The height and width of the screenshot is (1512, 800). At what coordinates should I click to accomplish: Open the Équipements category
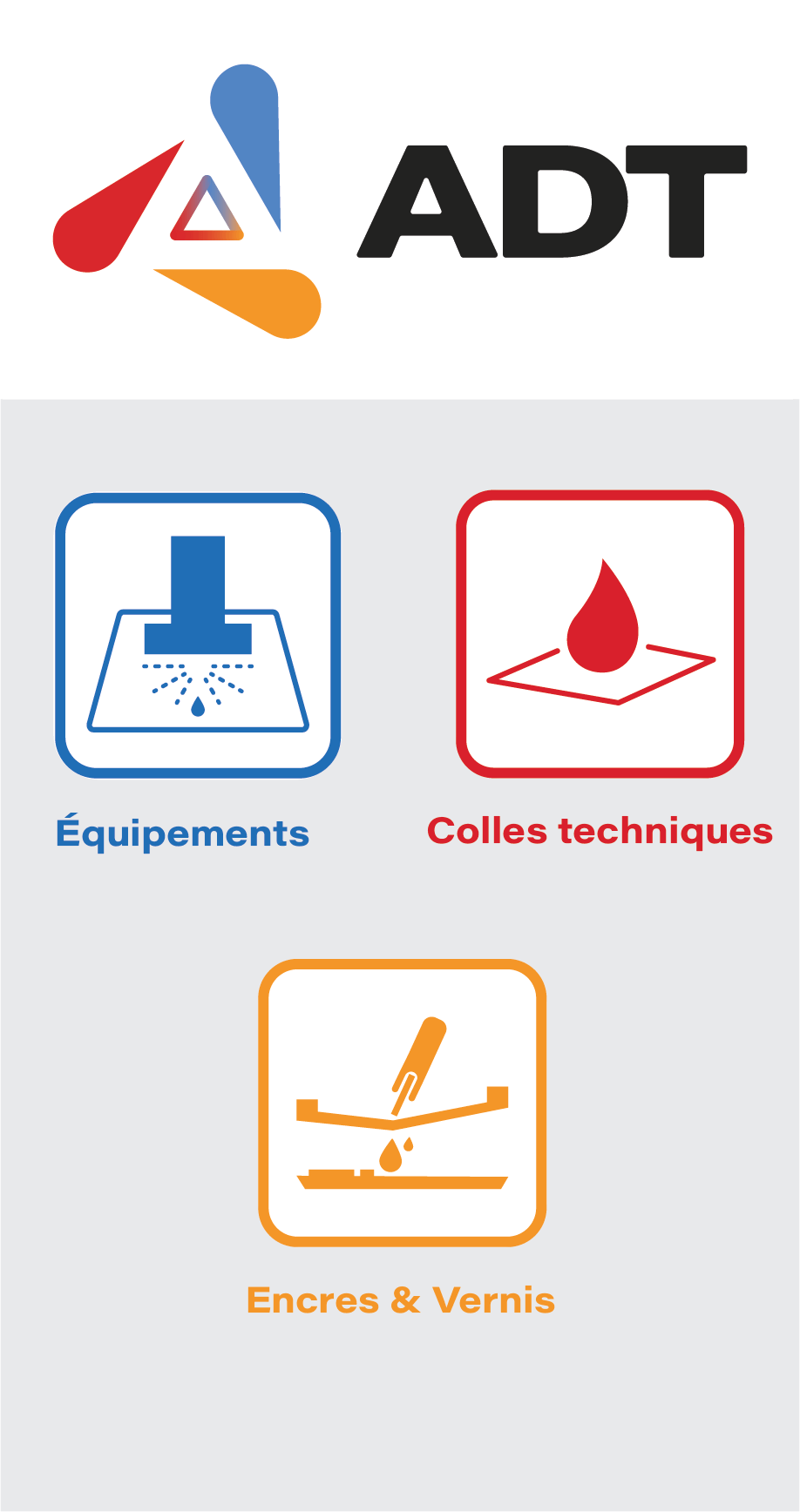pyautogui.click(x=198, y=636)
